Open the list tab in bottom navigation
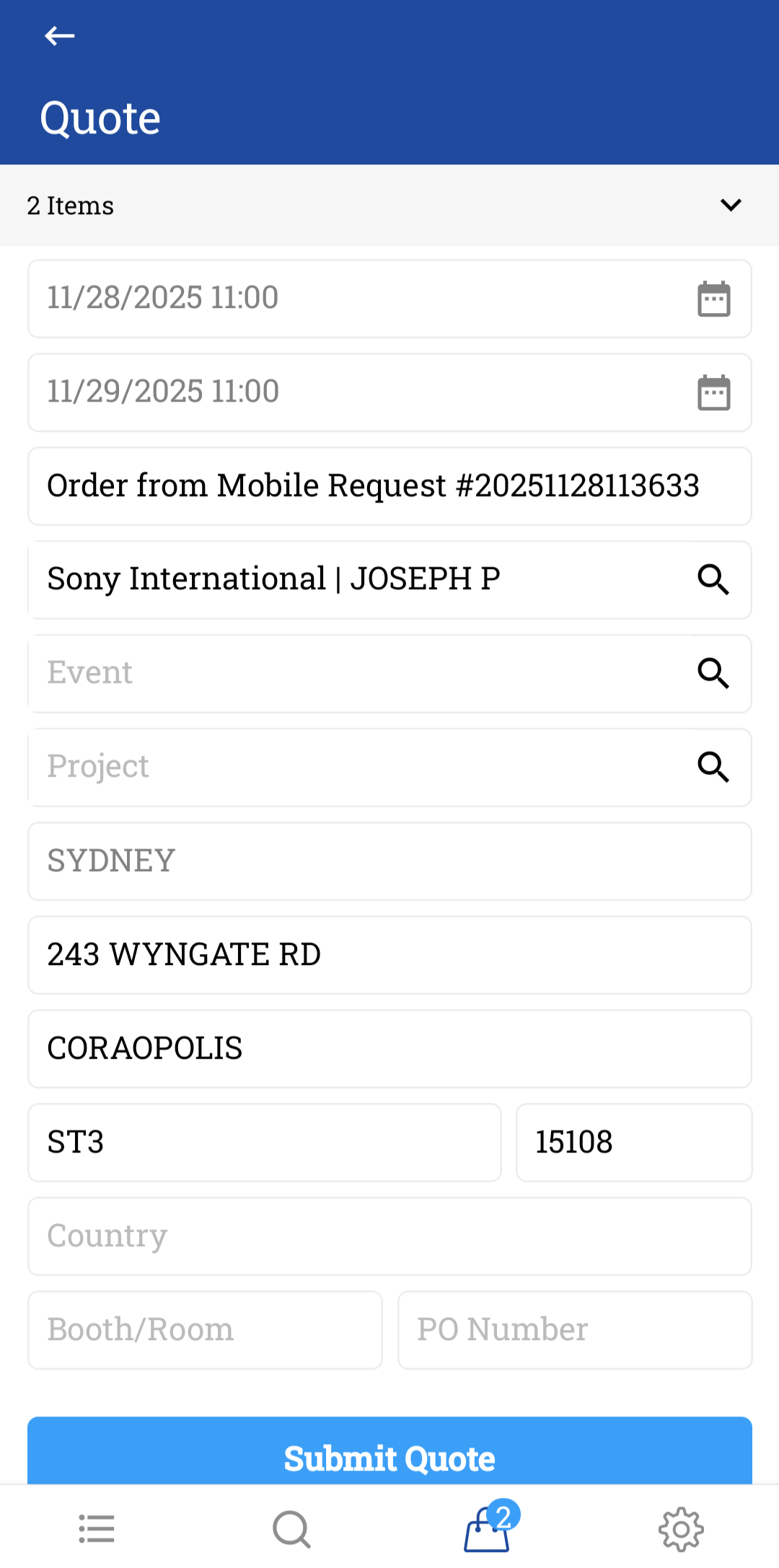Screen dimensions: 779x1568 [97, 1529]
